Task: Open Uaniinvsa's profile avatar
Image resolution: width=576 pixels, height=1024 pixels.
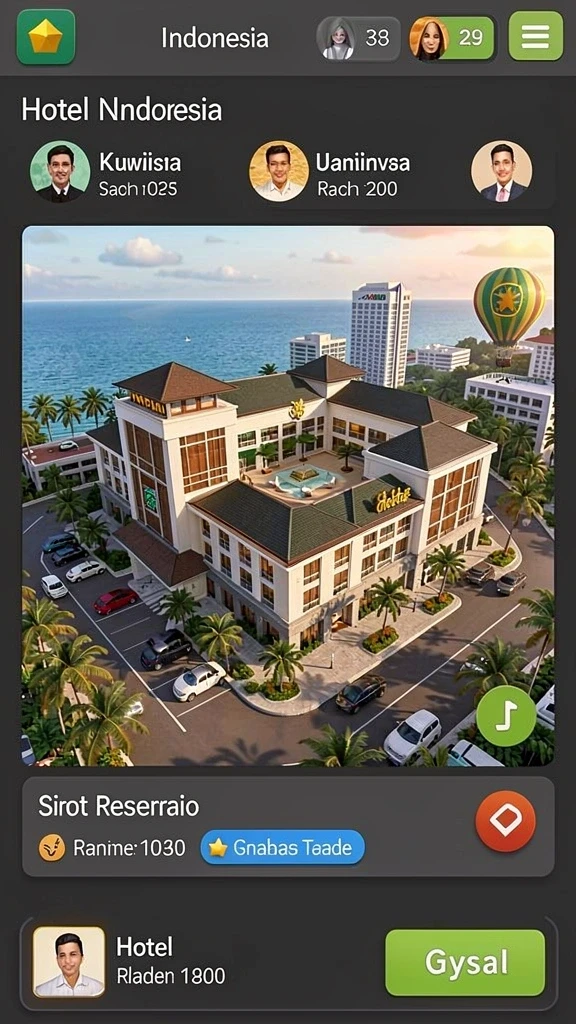Action: [279, 171]
